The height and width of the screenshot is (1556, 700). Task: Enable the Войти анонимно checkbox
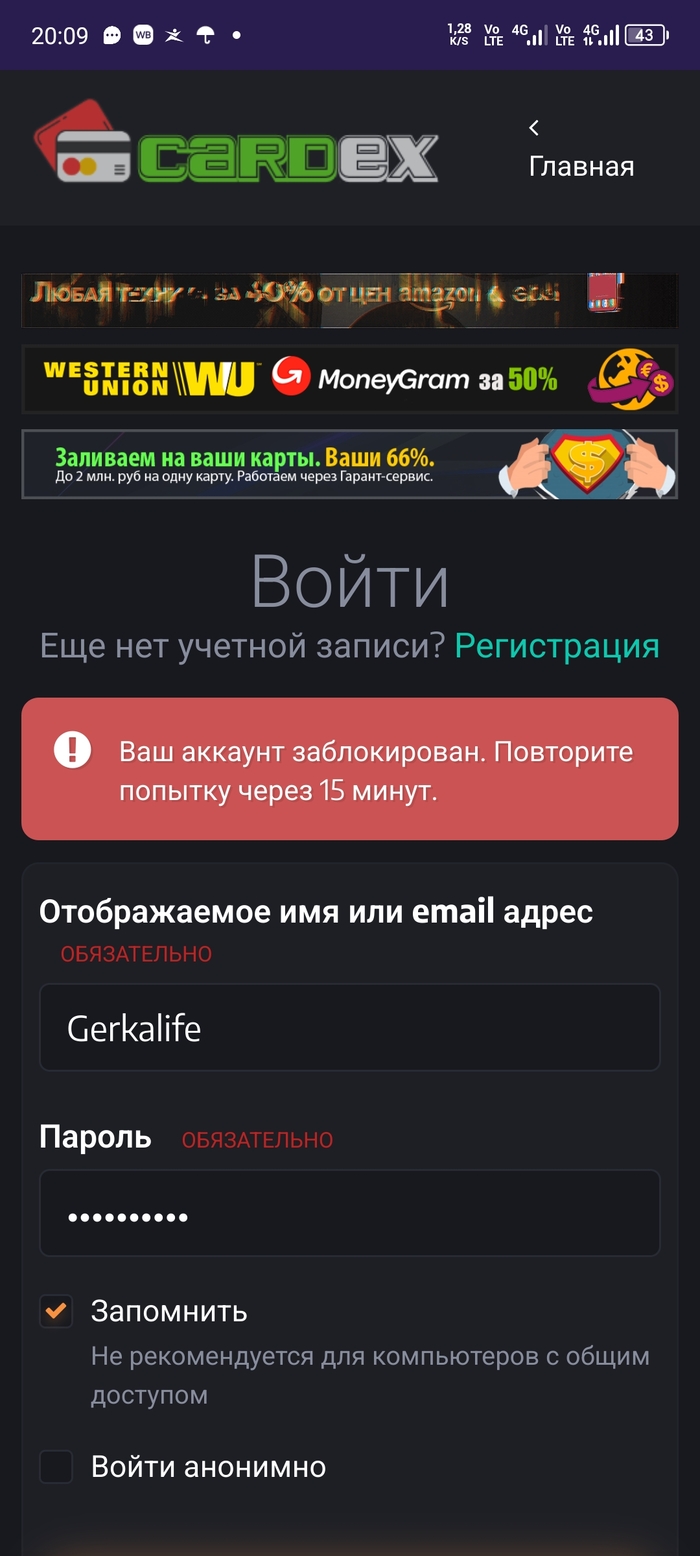click(56, 1467)
